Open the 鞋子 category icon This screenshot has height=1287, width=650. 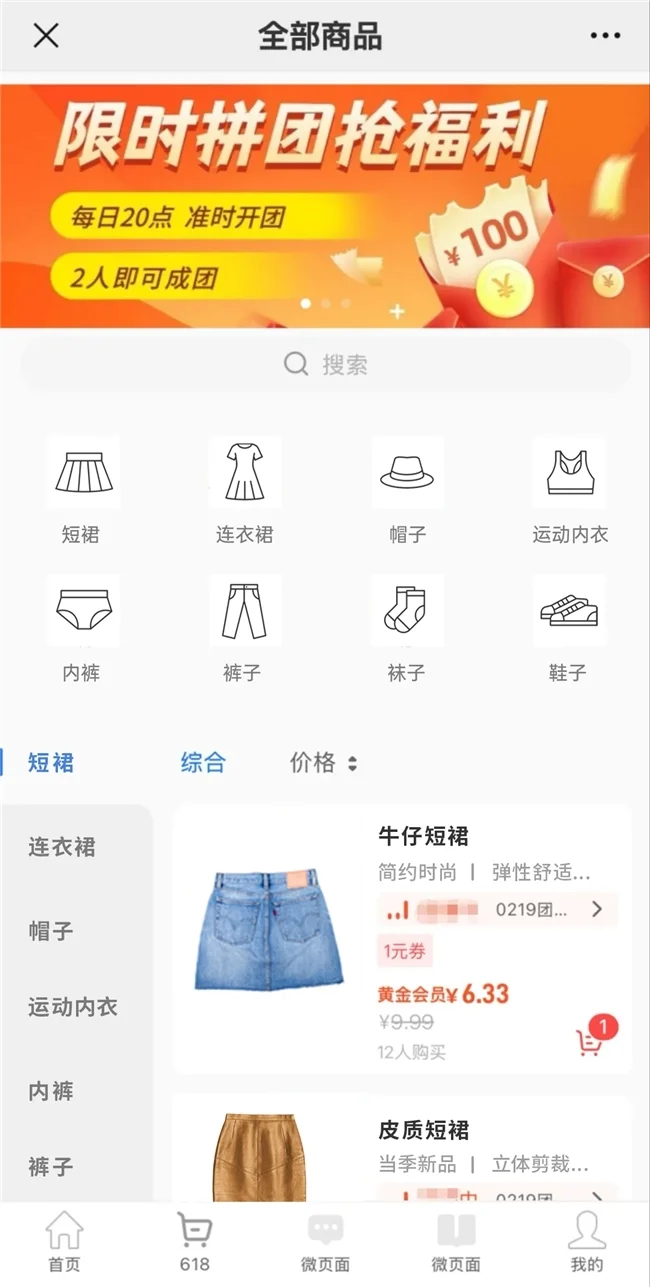(x=568, y=612)
